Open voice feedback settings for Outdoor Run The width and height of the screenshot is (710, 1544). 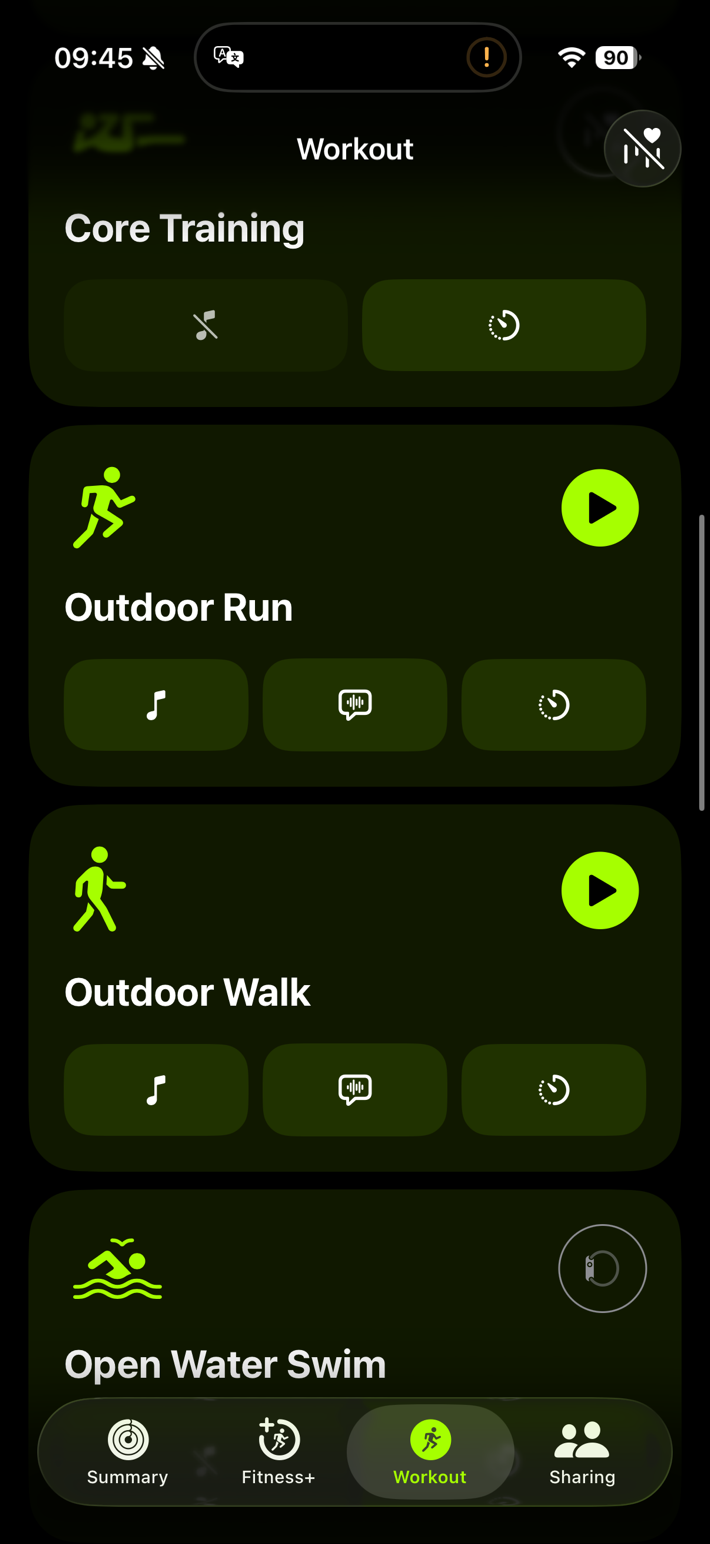tap(355, 705)
